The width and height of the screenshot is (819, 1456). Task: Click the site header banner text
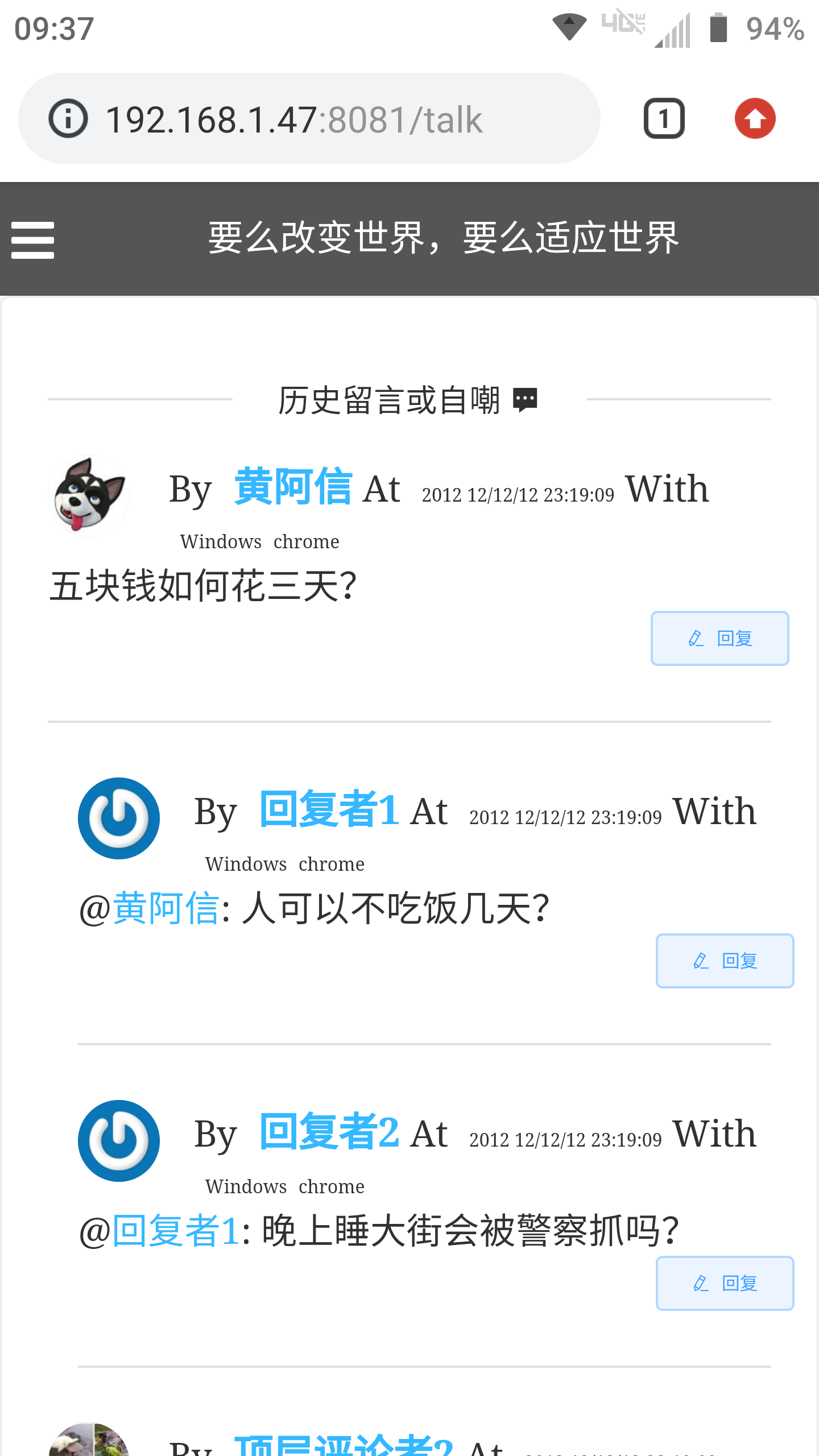(444, 239)
